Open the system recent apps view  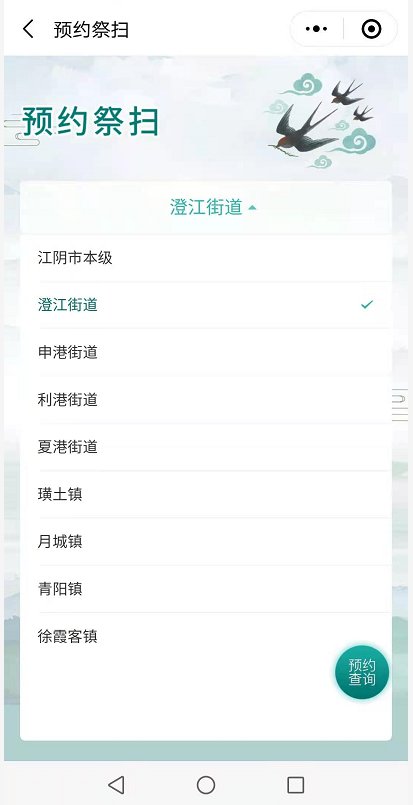click(x=295, y=784)
